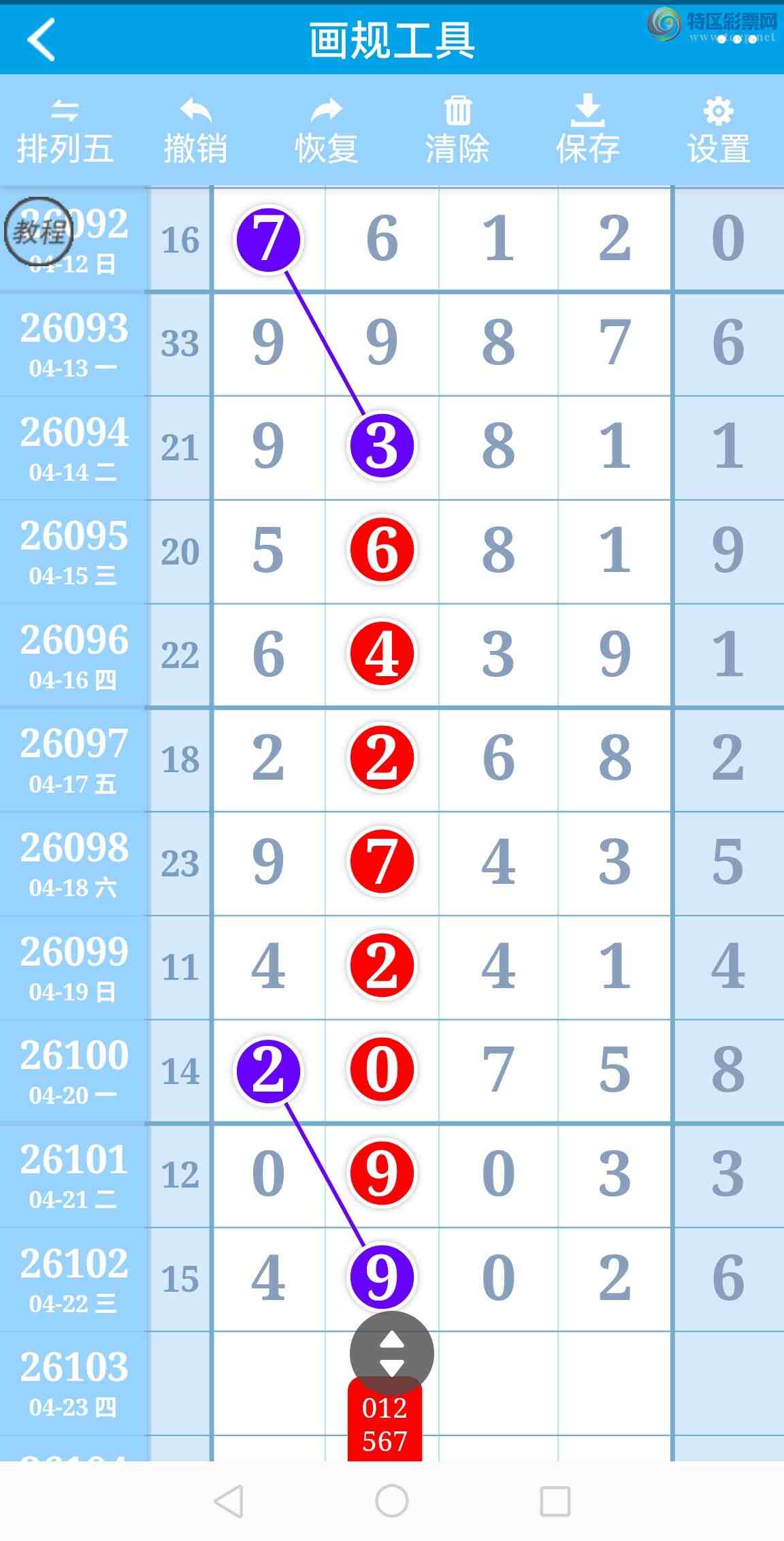This screenshot has height=1541, width=784.
Task: Go back using the top arrow
Action: 41,39
